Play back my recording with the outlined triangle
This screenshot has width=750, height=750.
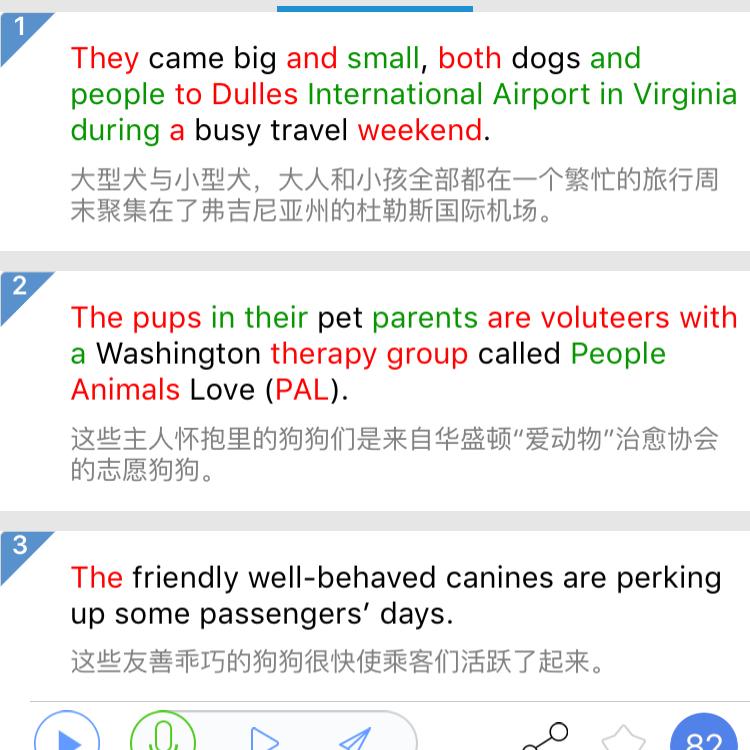click(263, 739)
